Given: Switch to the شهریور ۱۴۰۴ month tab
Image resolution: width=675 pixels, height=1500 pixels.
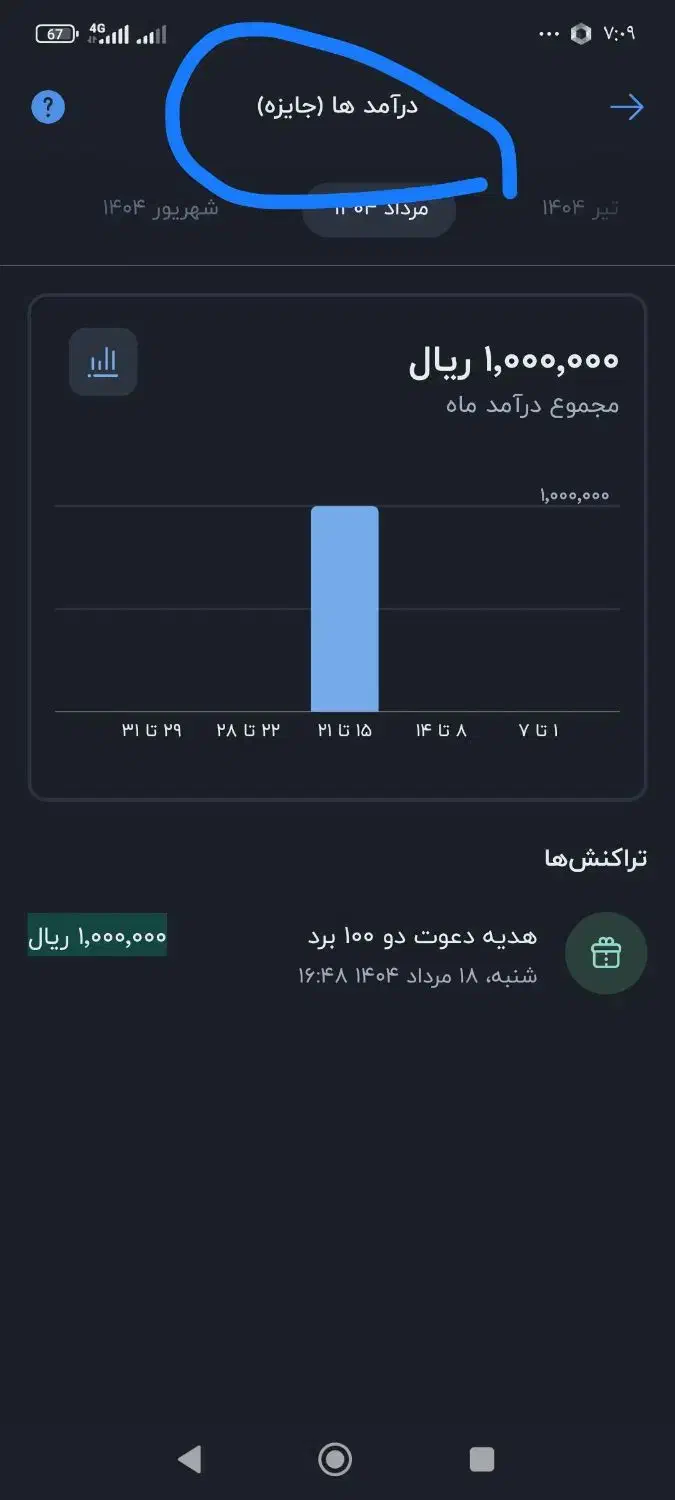Looking at the screenshot, I should point(161,208).
